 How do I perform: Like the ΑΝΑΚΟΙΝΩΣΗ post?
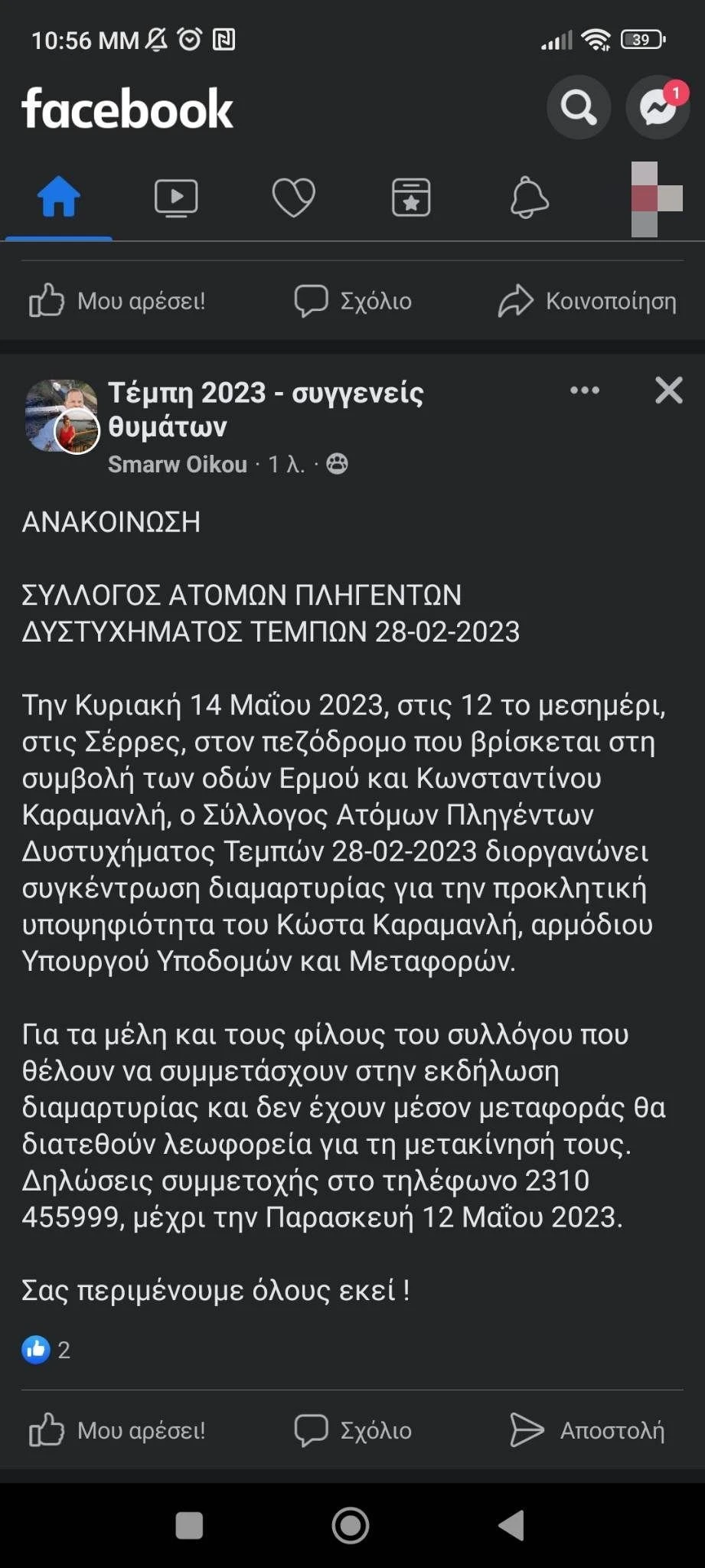(x=117, y=1430)
